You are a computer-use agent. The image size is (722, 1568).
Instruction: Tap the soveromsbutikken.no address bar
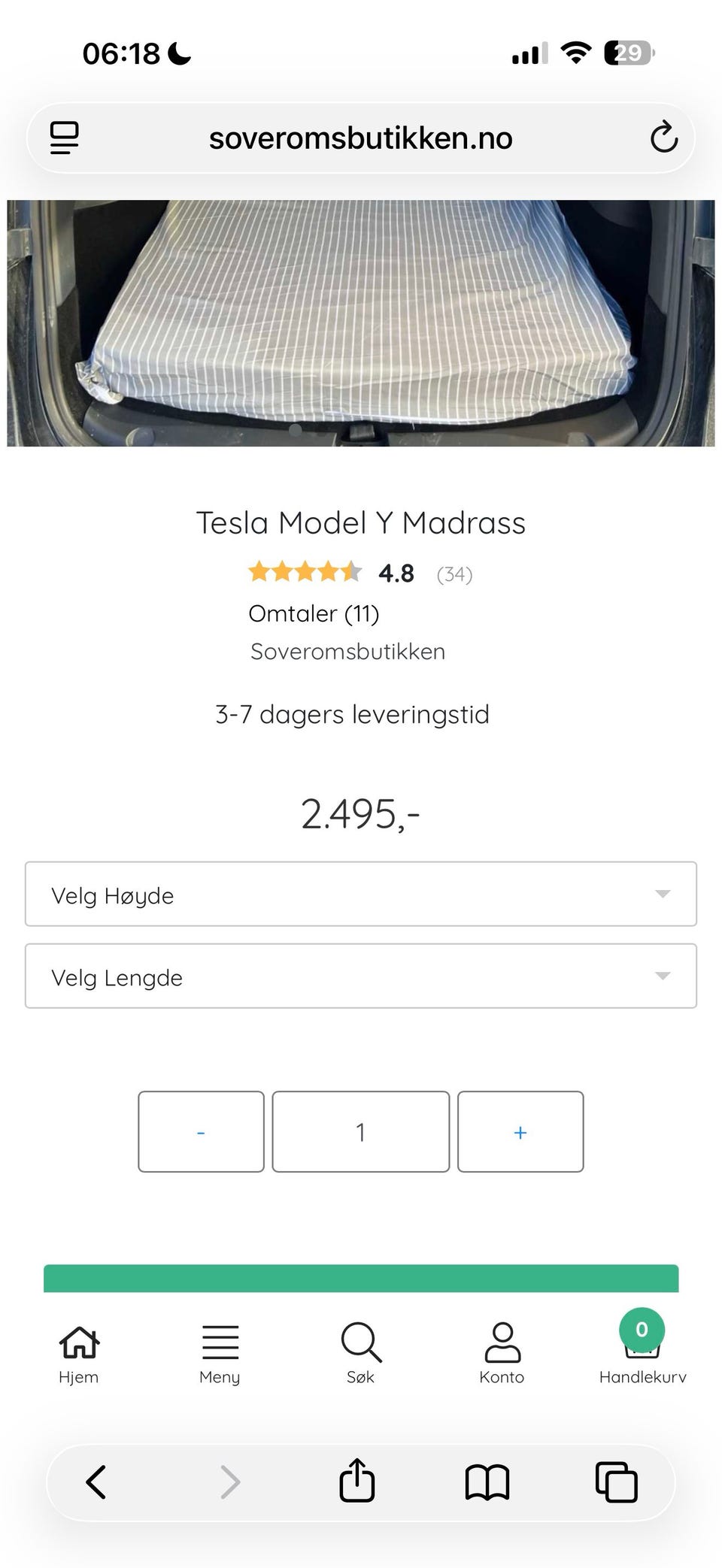361,138
